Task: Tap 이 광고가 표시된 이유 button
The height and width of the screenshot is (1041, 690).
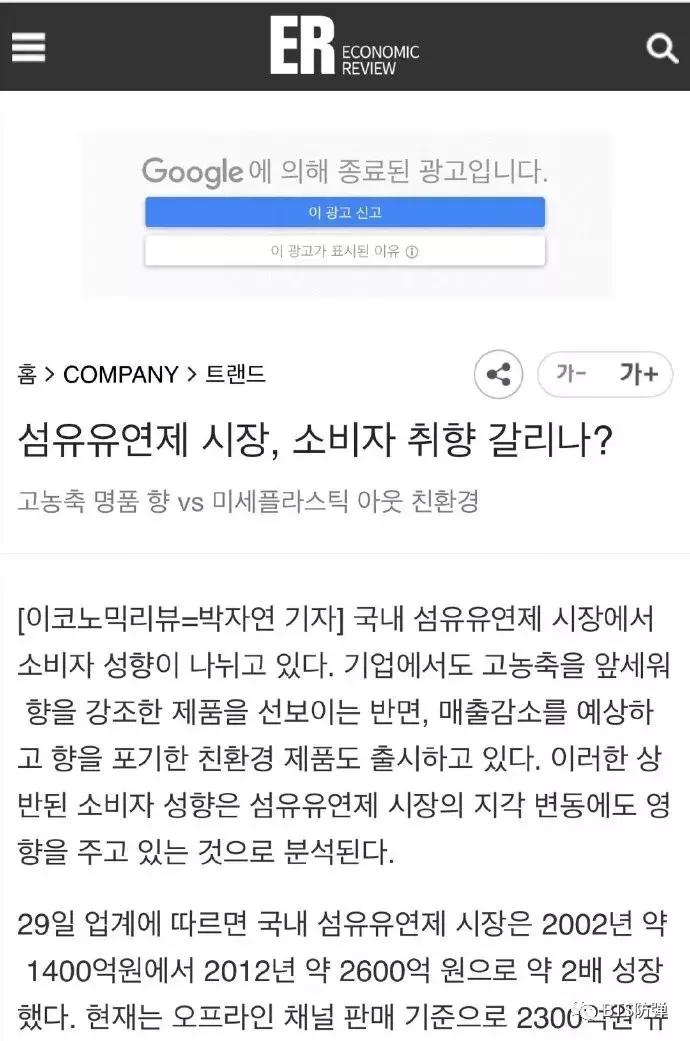Action: (x=344, y=251)
